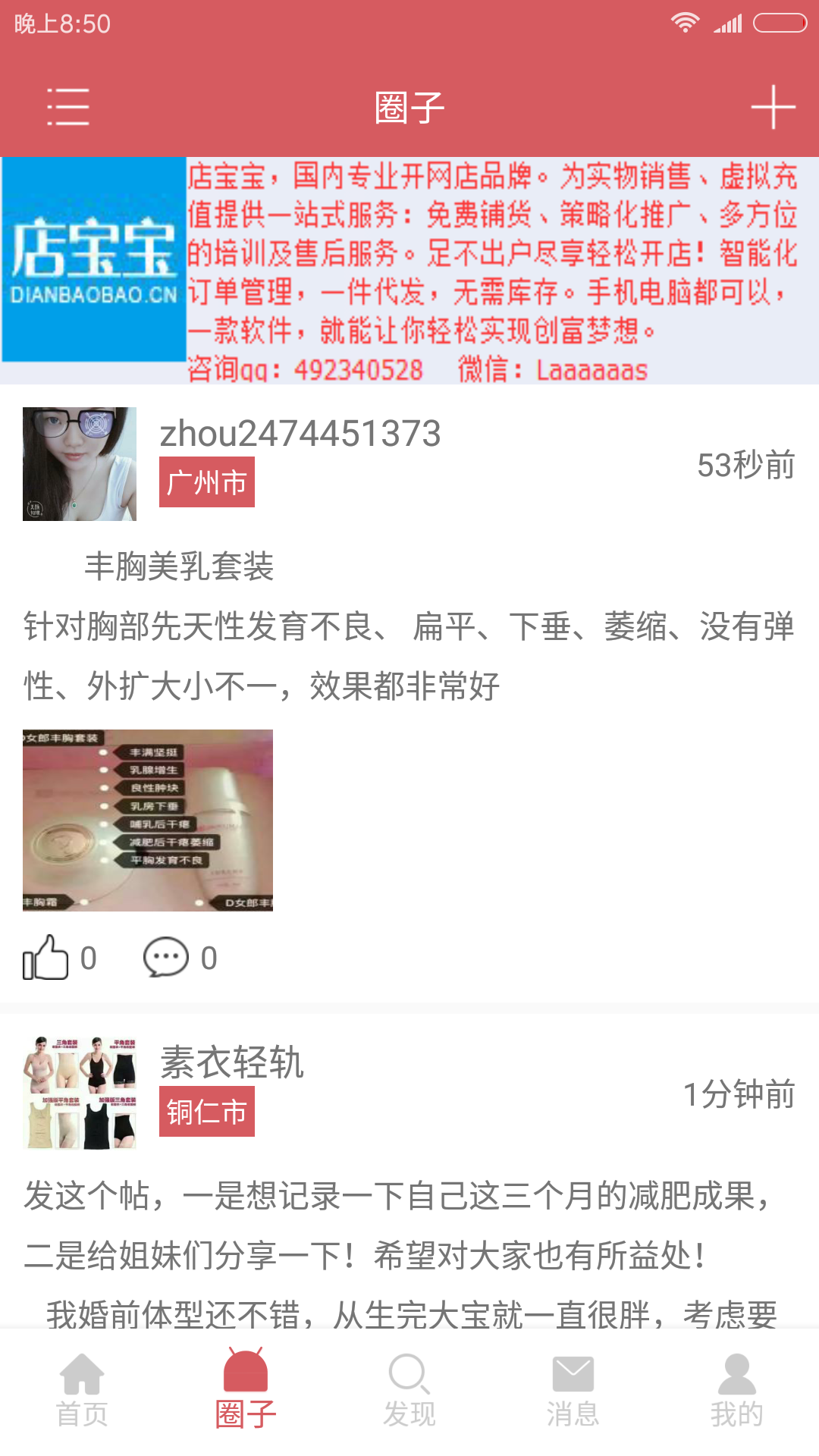Image resolution: width=819 pixels, height=1456 pixels.
Task: Tap the 铜仁市 location tag
Action: 207,1111
